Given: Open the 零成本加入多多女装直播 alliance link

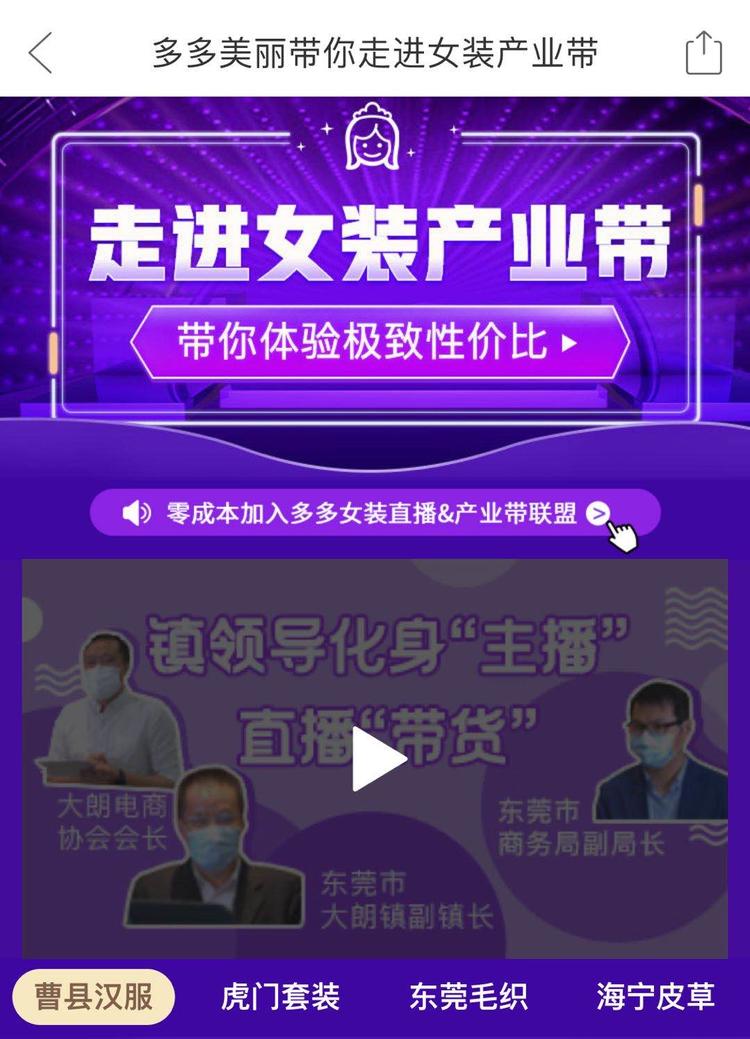Looking at the screenshot, I should tap(375, 514).
